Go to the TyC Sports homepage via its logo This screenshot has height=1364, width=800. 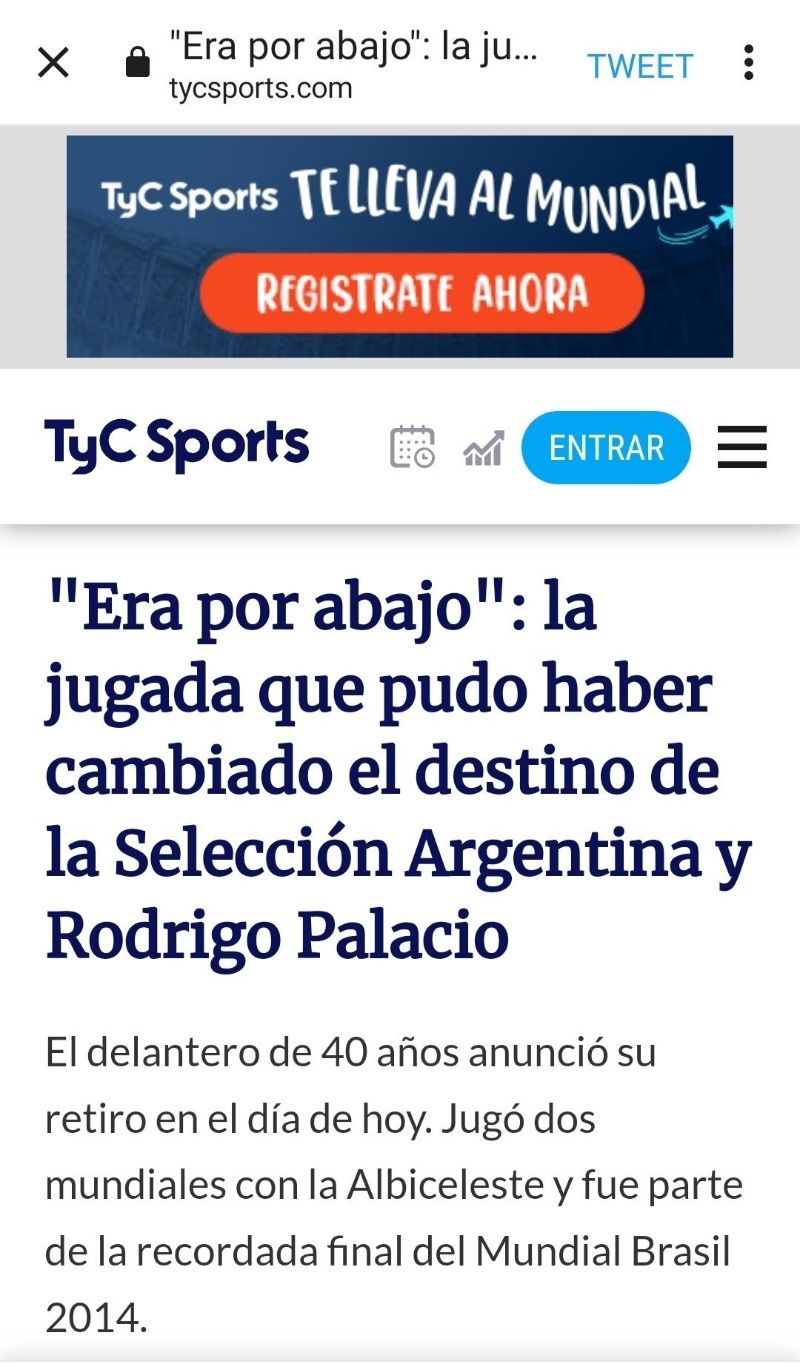[x=176, y=445]
